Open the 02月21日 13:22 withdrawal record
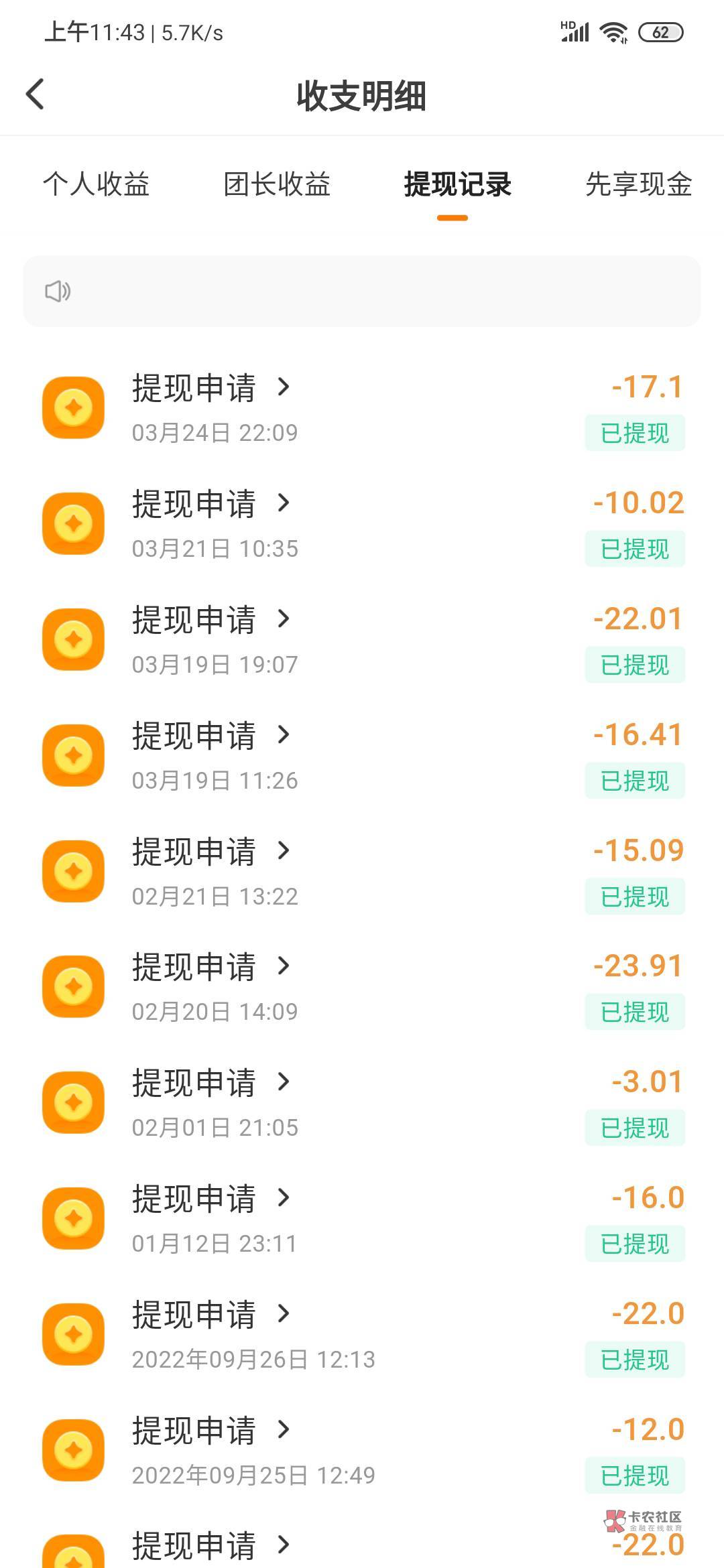Viewport: 724px width, 1568px height. coord(210,852)
